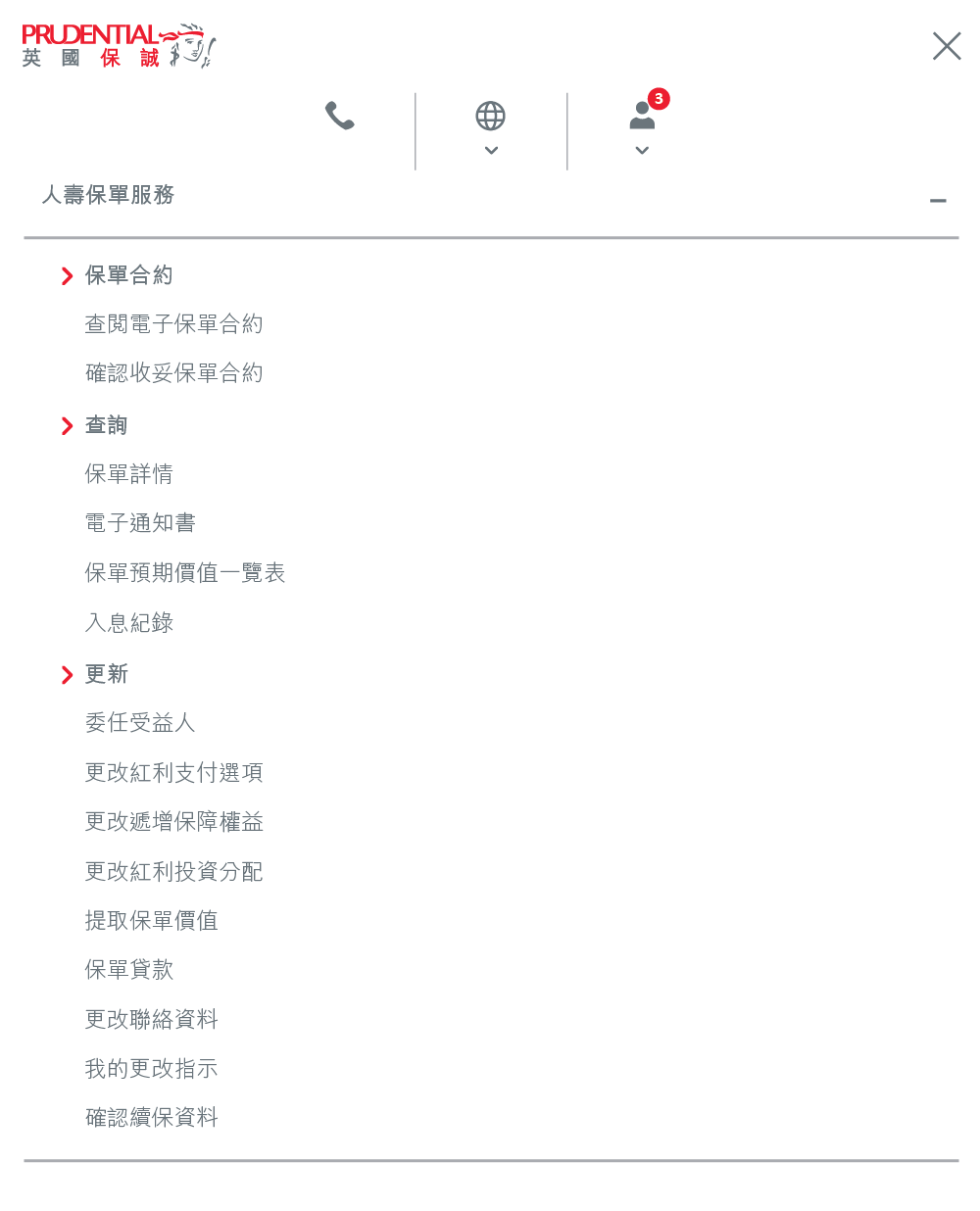The width and height of the screenshot is (980, 1211).
Task: View 我的更改指示
Action: [x=151, y=1069]
